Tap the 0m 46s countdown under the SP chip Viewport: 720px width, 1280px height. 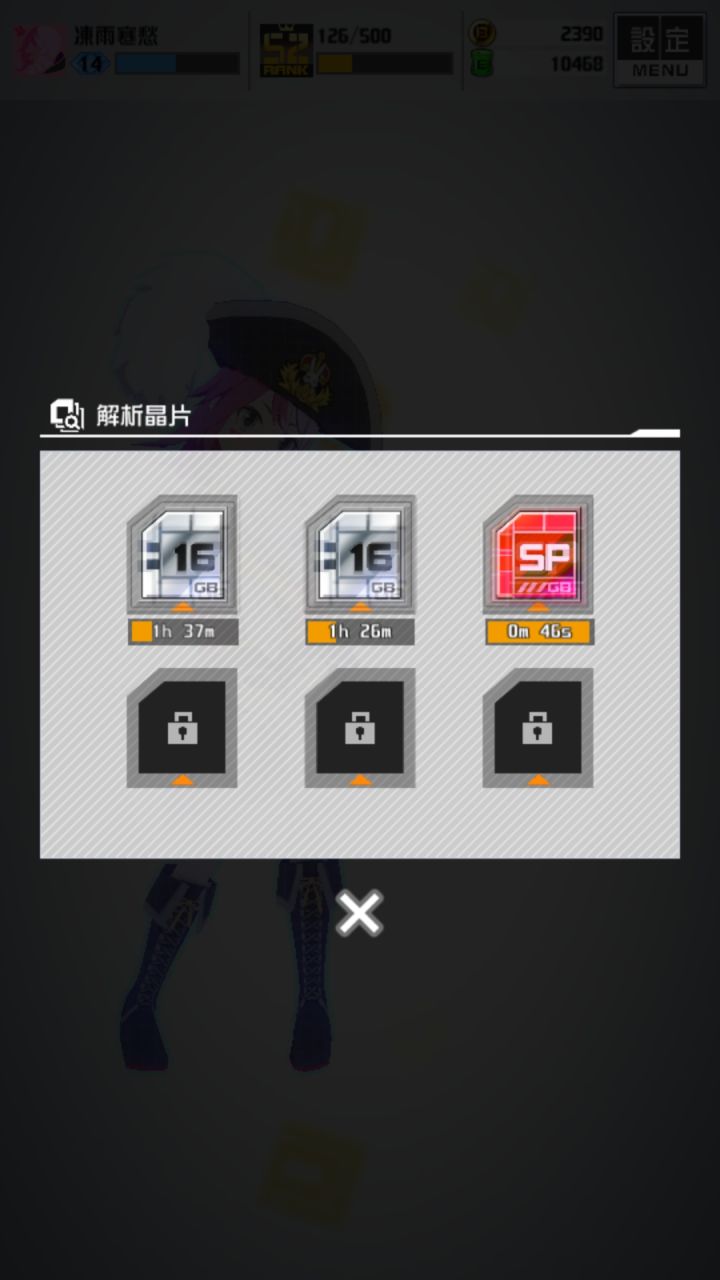[538, 631]
